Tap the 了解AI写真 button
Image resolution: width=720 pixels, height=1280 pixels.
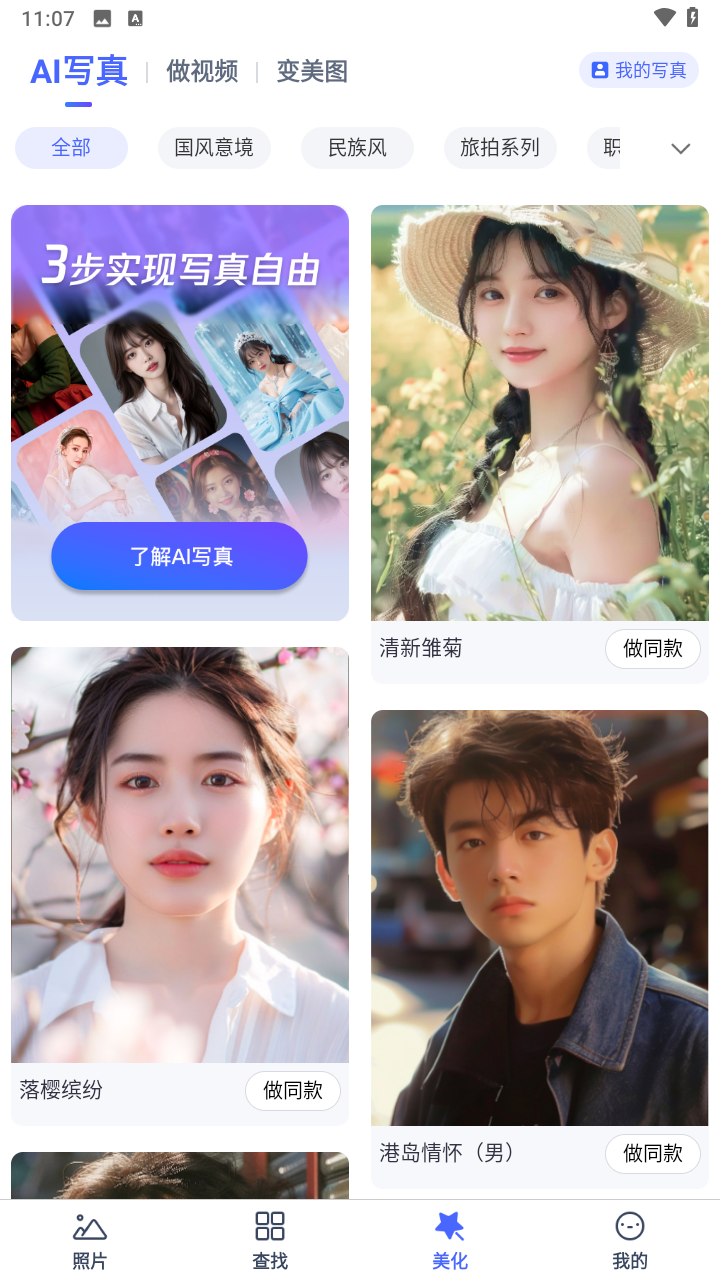pyautogui.click(x=180, y=556)
